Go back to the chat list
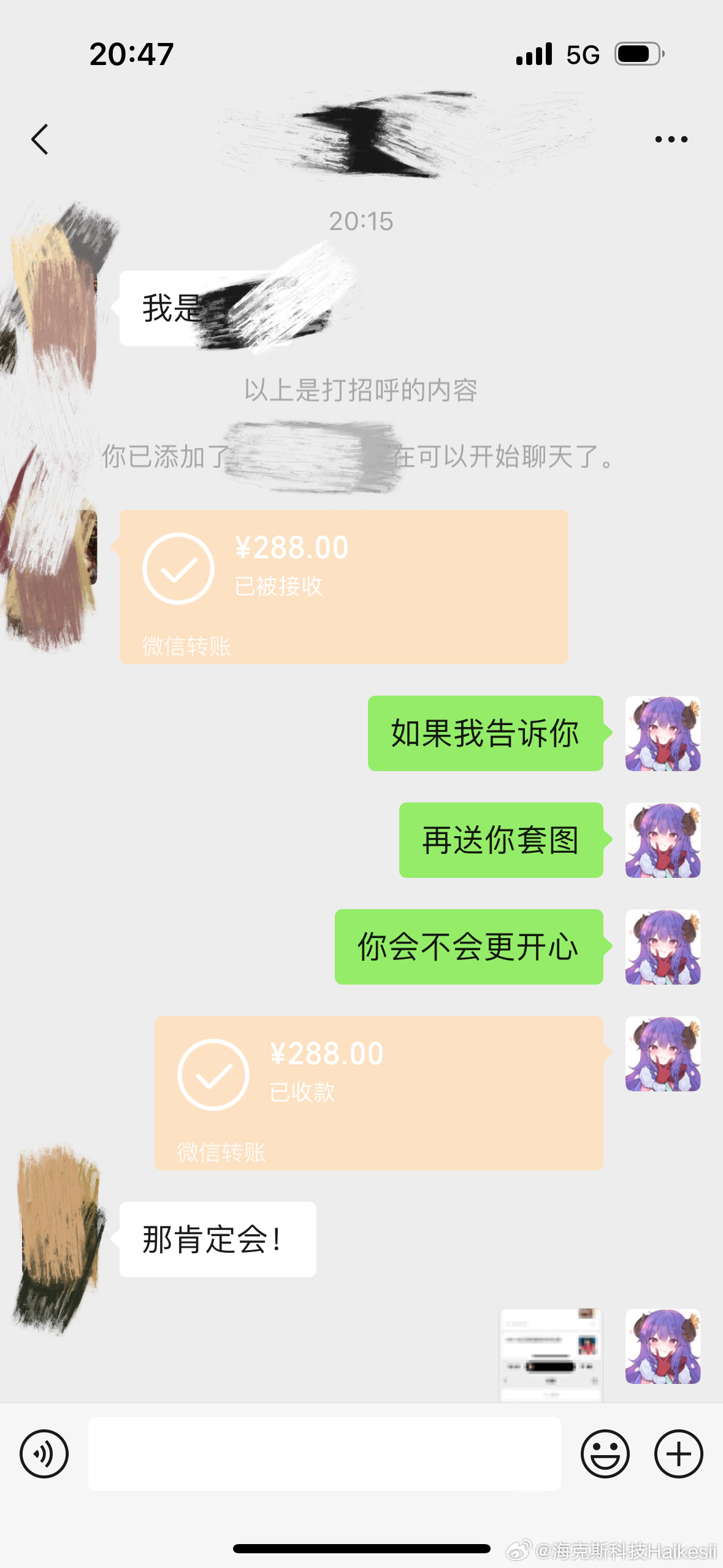723x1568 pixels. [x=40, y=139]
